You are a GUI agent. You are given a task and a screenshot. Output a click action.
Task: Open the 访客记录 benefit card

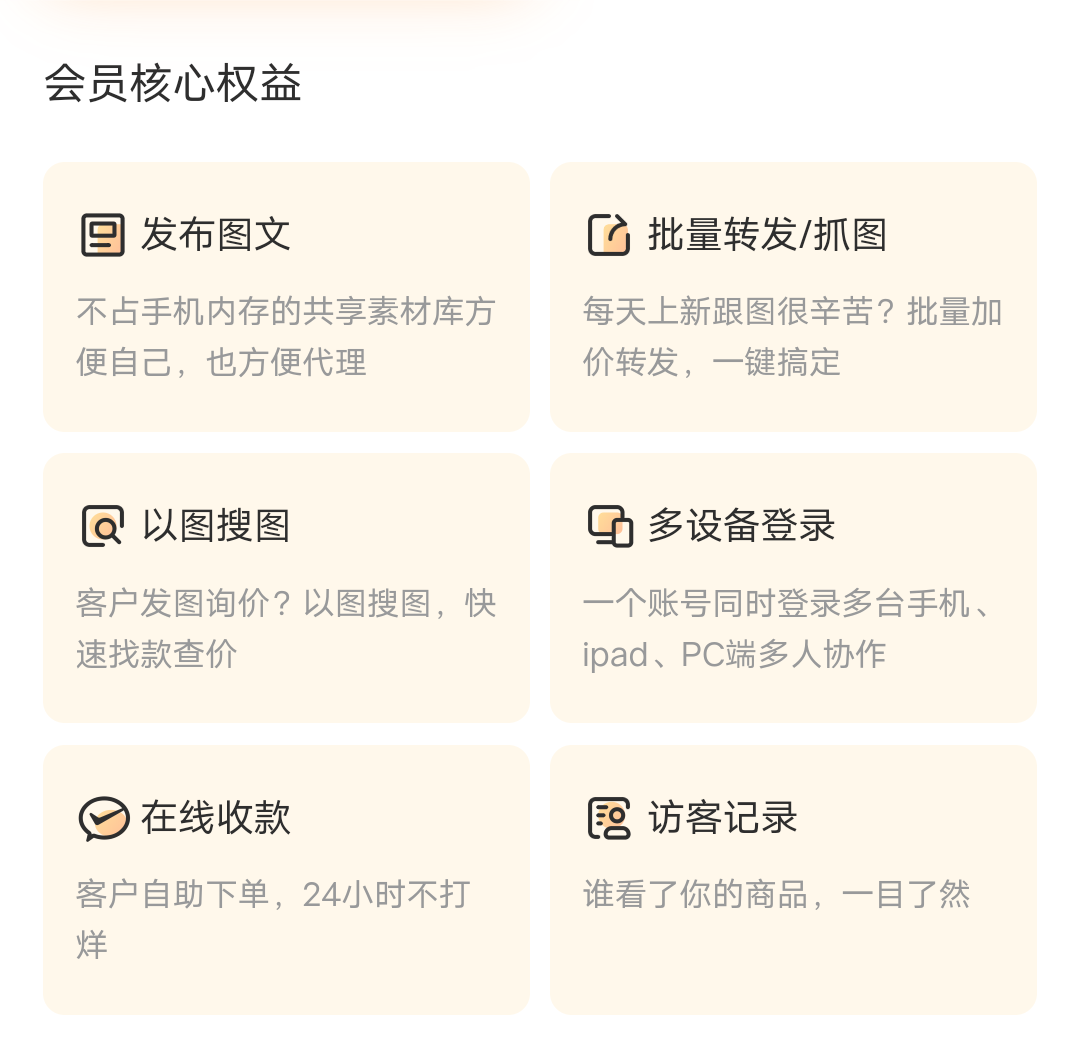[793, 880]
